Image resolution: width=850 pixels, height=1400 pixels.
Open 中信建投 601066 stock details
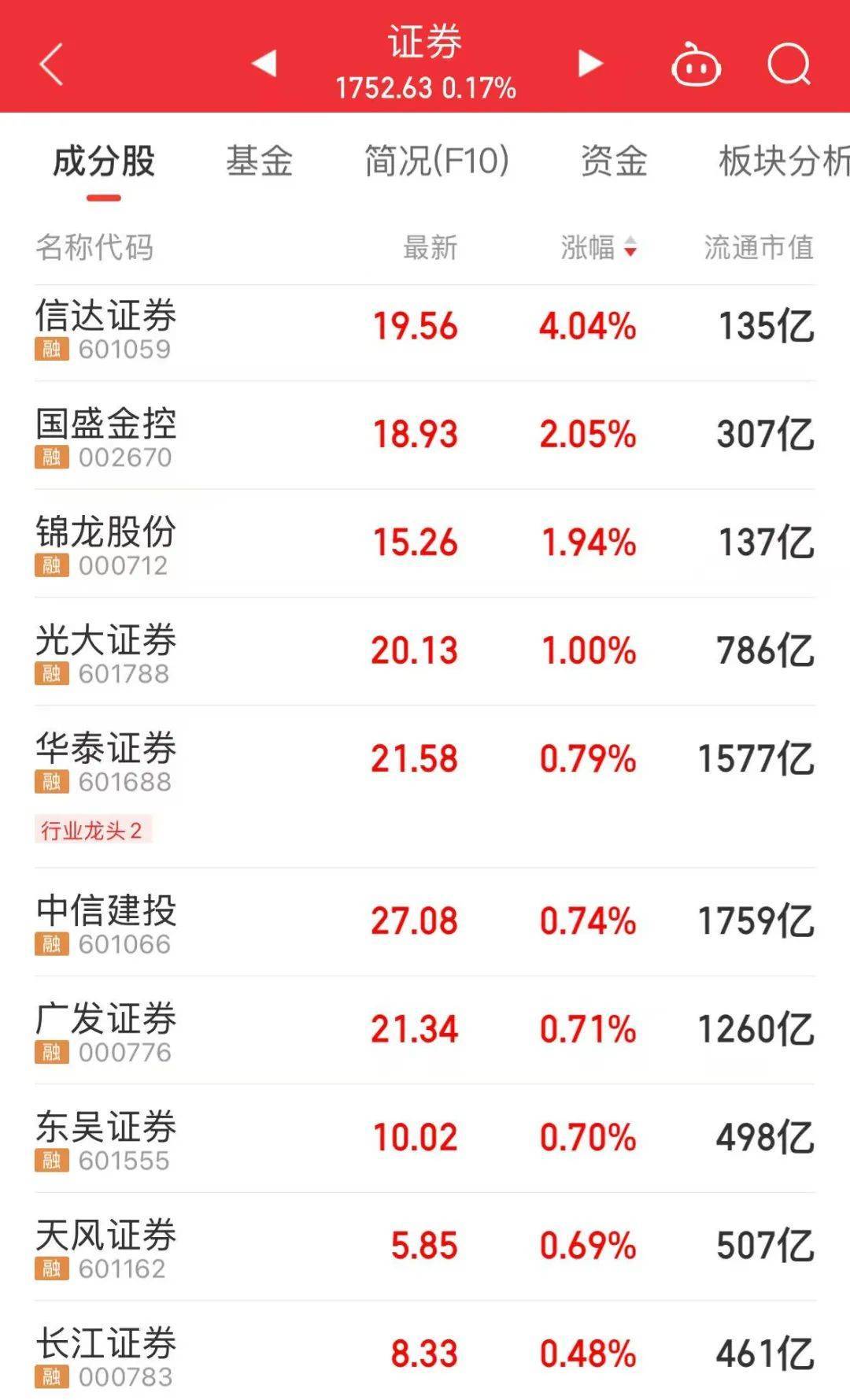425,922
